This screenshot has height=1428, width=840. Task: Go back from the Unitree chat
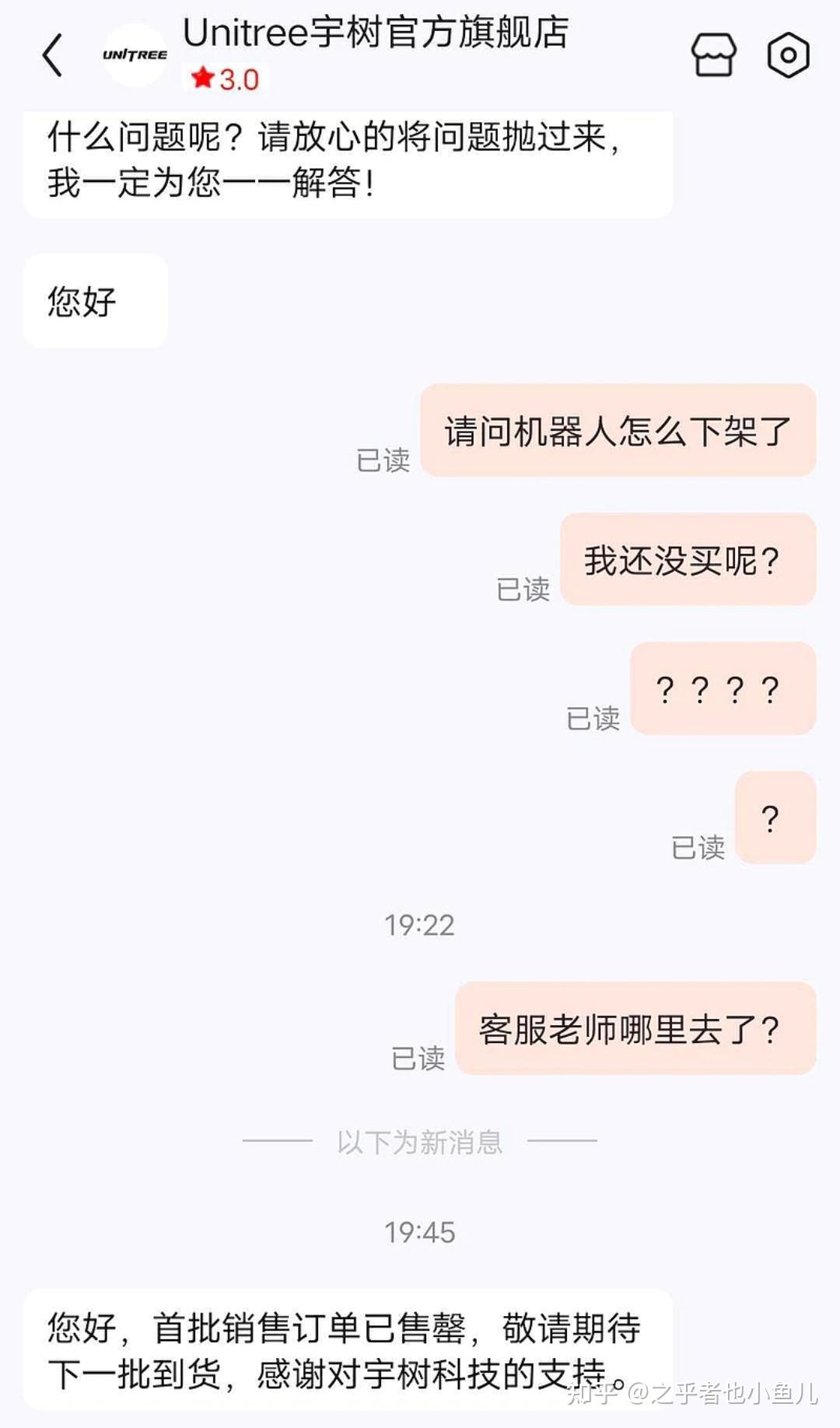(x=52, y=55)
